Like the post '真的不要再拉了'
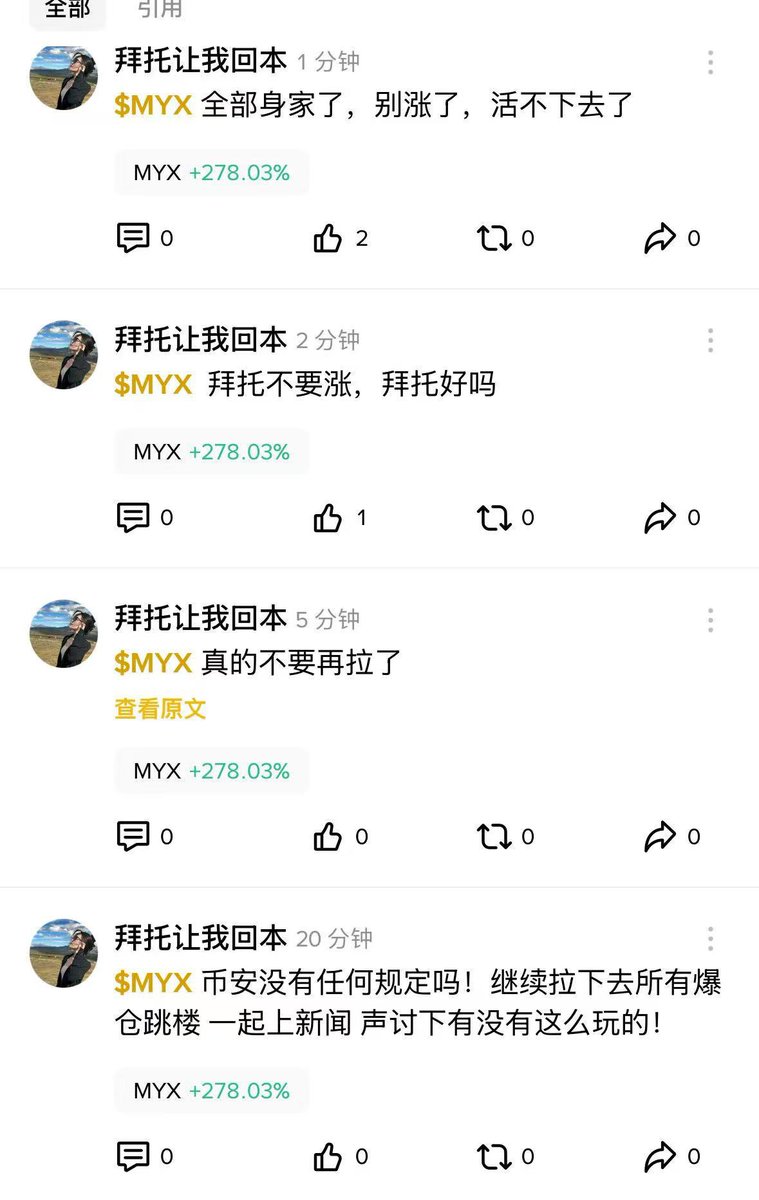This screenshot has width=759, height=1200. (x=328, y=837)
